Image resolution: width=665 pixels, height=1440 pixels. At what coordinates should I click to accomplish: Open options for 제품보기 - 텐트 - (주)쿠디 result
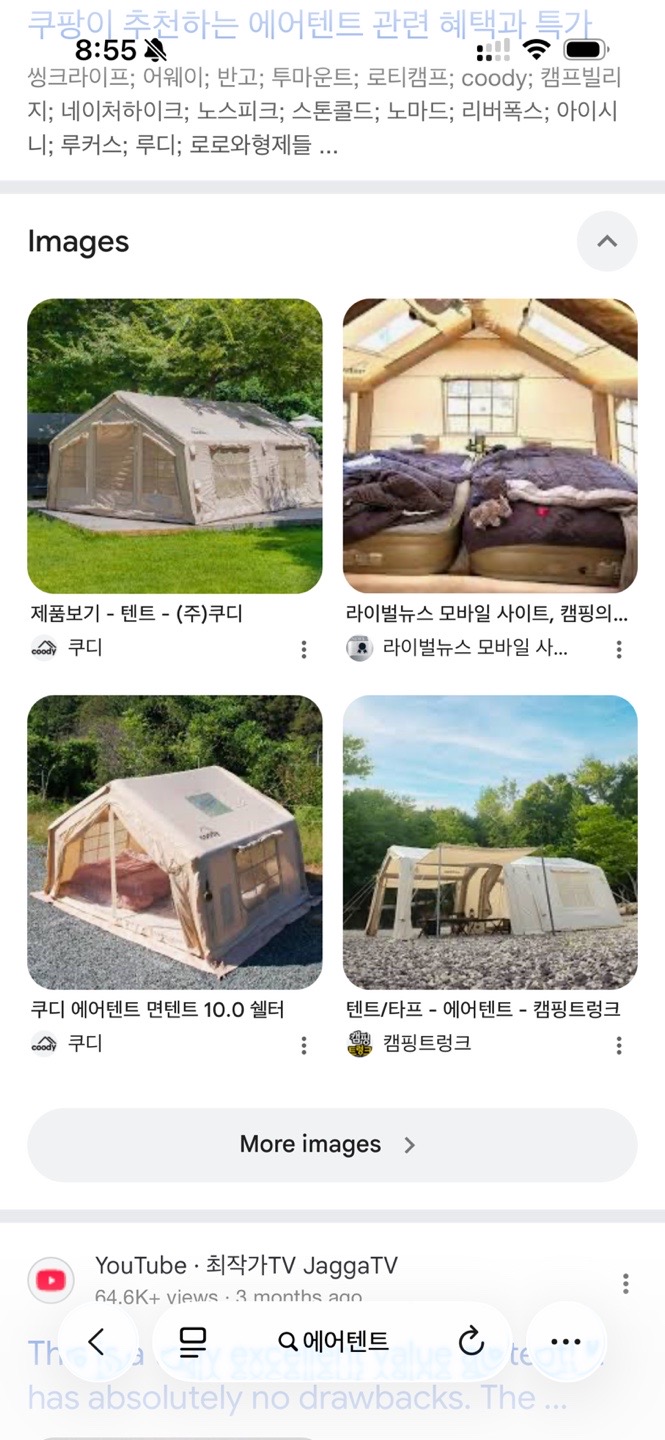304,650
